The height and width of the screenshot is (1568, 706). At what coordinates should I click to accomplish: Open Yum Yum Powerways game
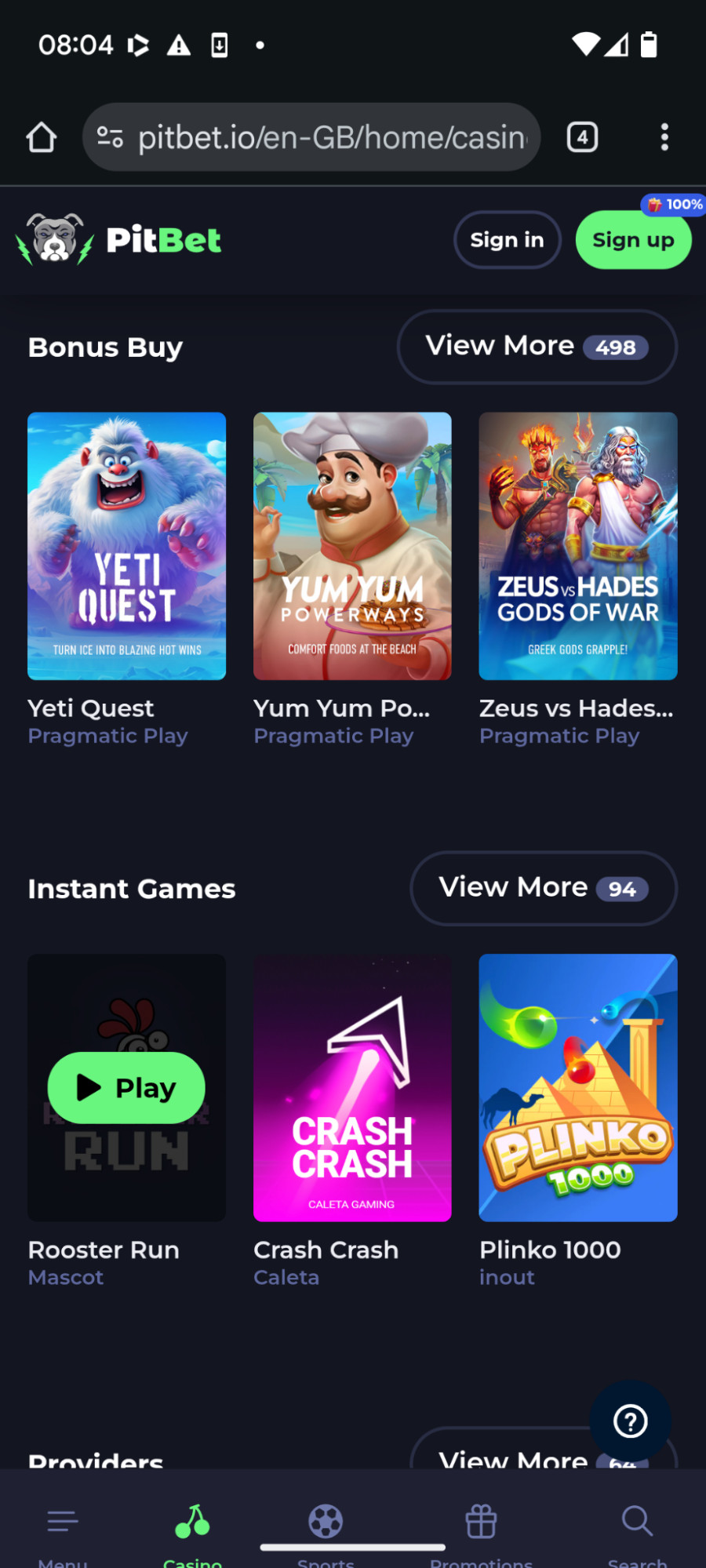[352, 546]
